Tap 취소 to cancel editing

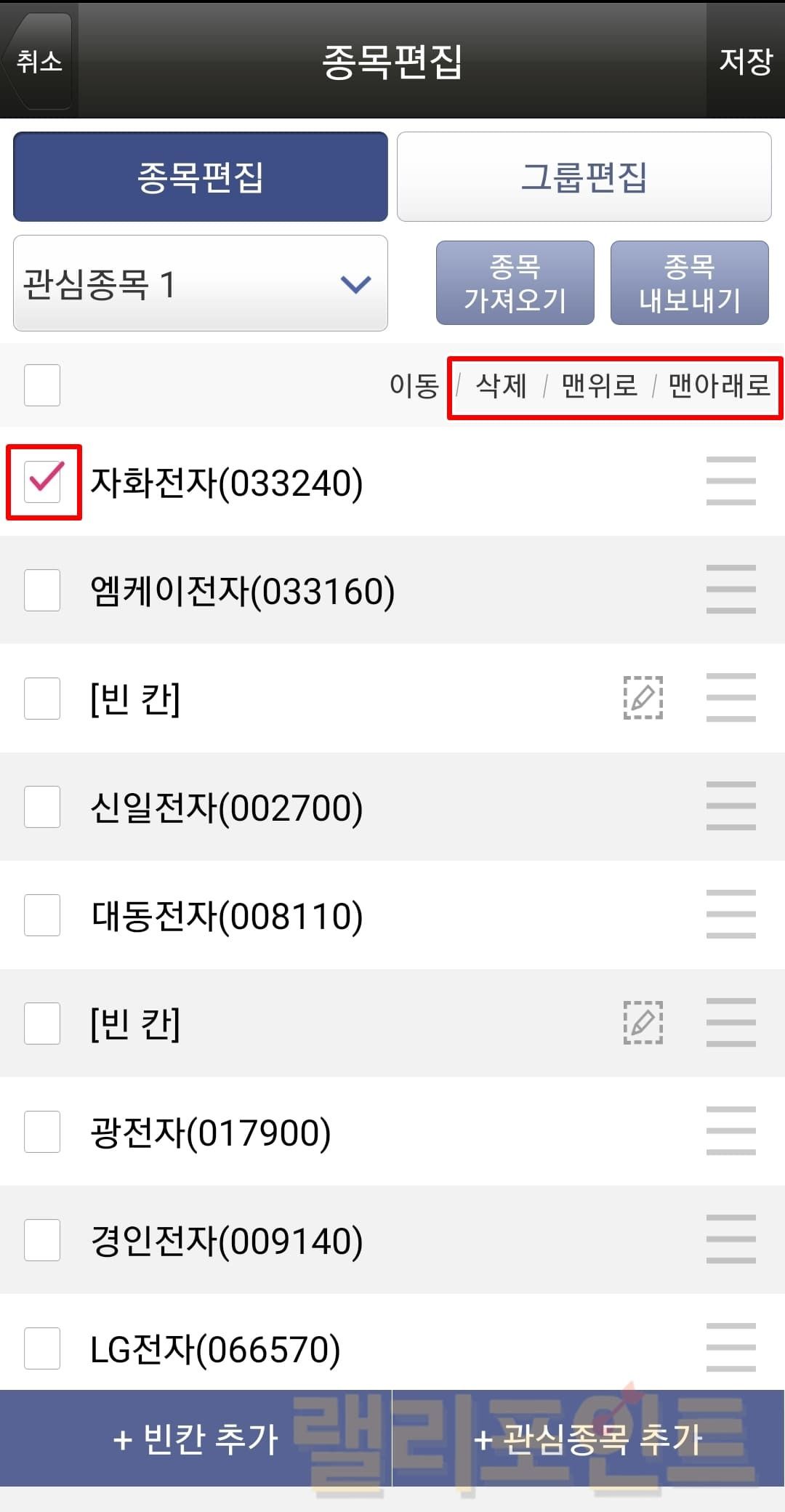click(39, 61)
